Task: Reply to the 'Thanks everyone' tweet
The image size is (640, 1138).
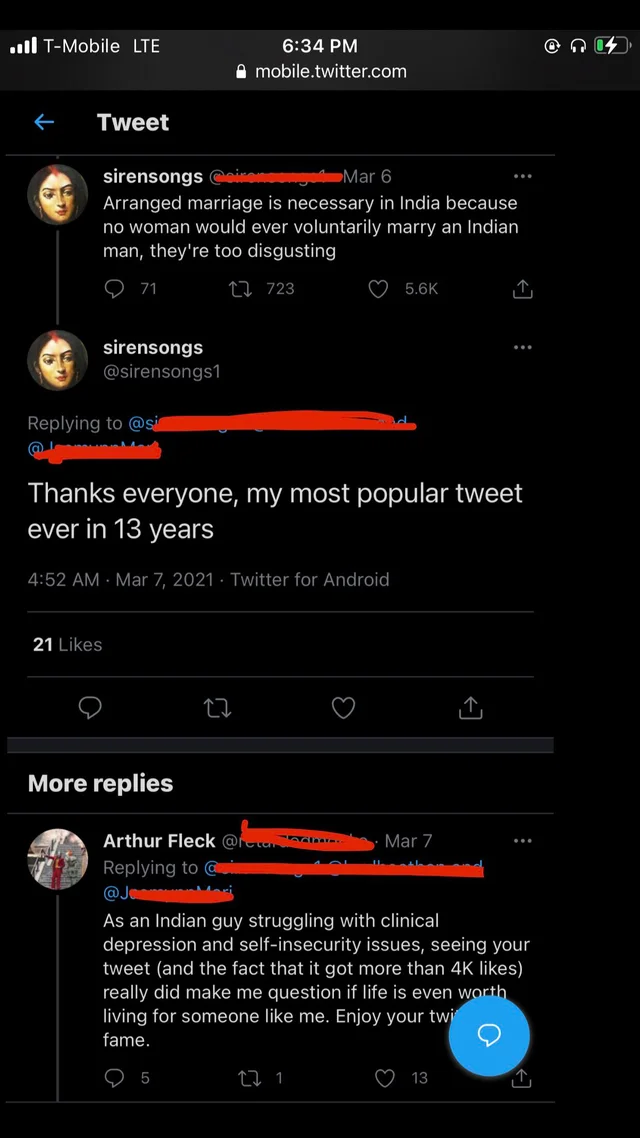Action: pos(90,708)
